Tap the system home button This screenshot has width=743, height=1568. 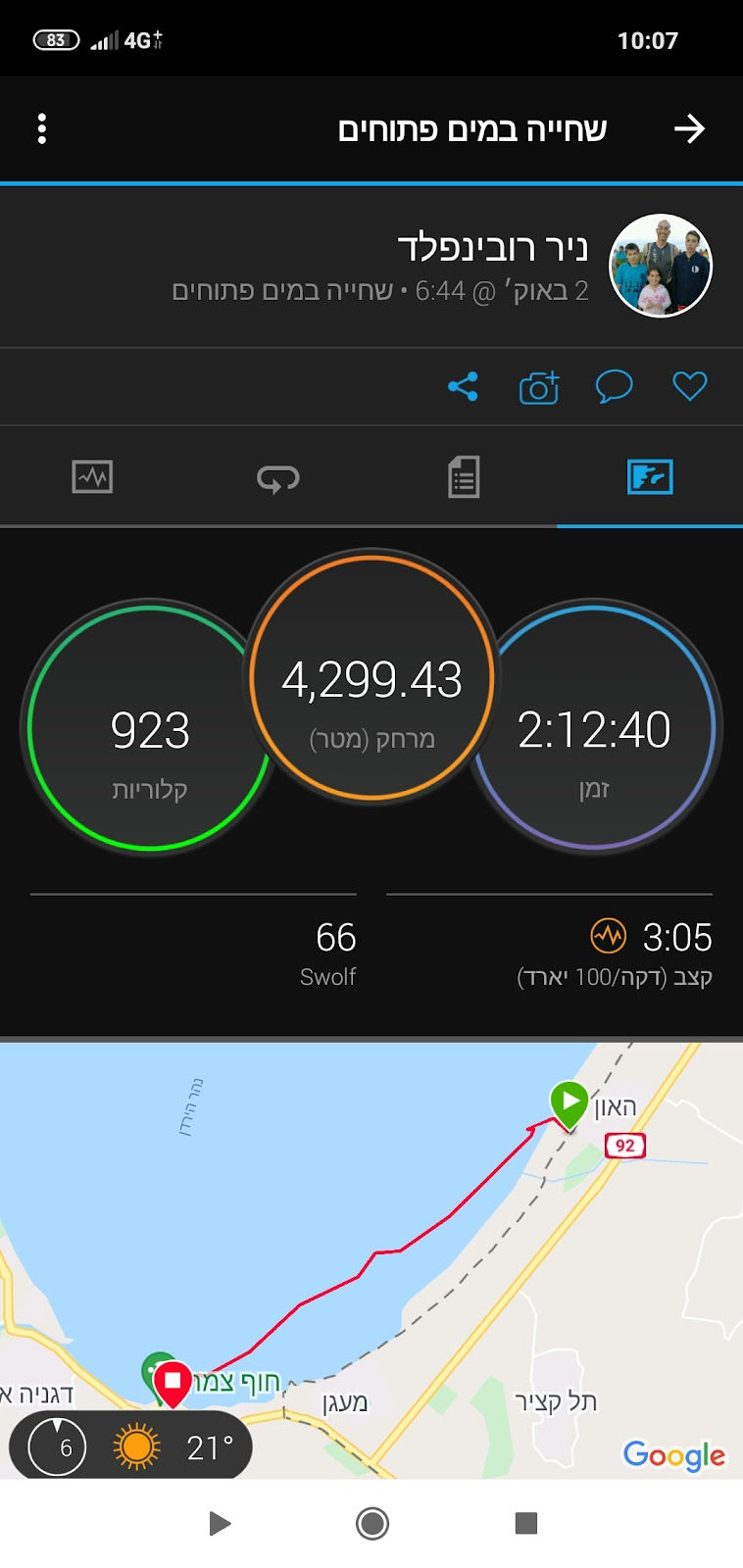click(371, 1523)
